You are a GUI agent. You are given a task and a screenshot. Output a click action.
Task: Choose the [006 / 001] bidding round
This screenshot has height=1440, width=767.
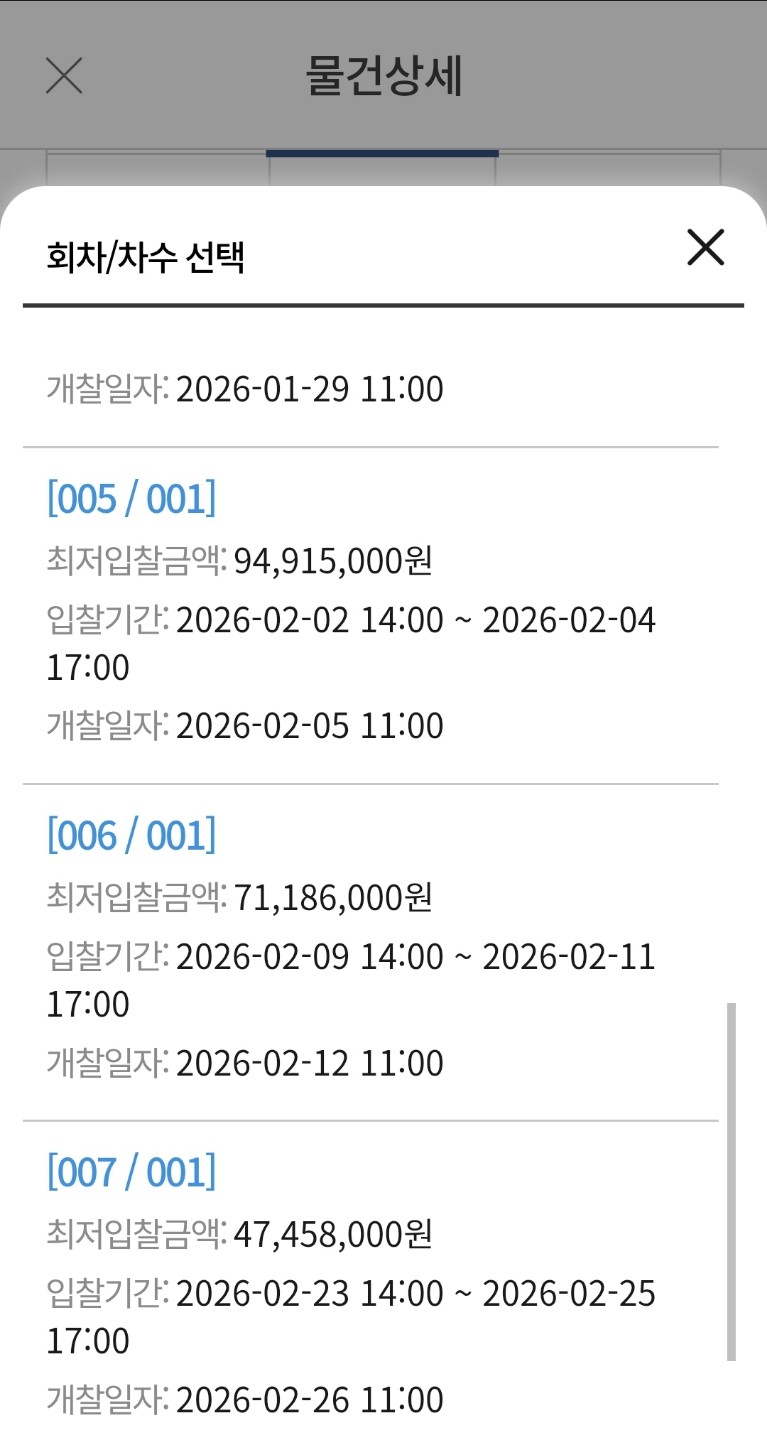[x=131, y=835]
